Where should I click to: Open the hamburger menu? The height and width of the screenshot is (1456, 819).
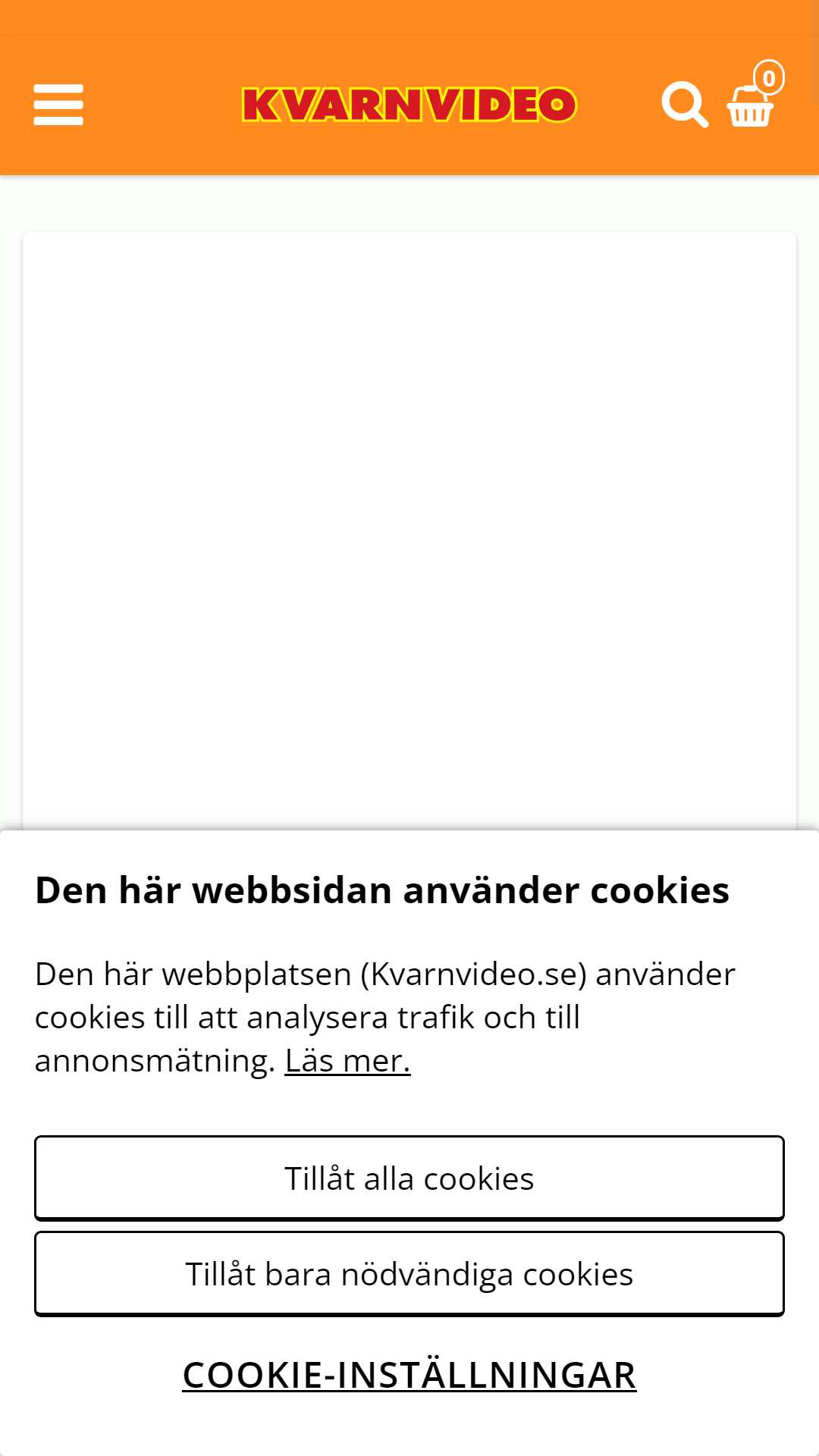pyautogui.click(x=58, y=105)
